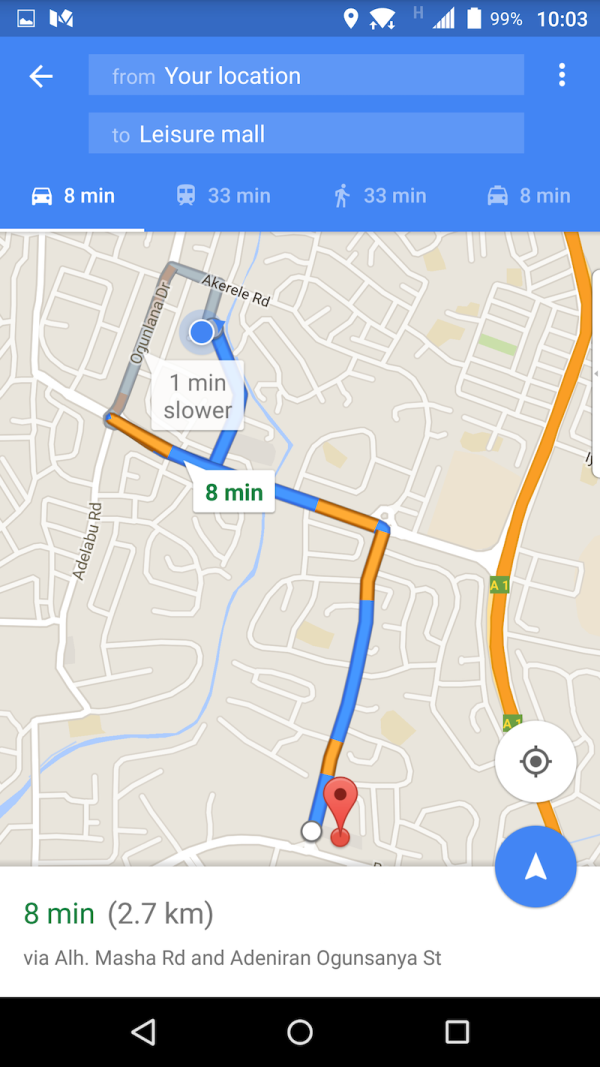
Task: Select the '1 min slower' alternate route
Action: click(198, 396)
